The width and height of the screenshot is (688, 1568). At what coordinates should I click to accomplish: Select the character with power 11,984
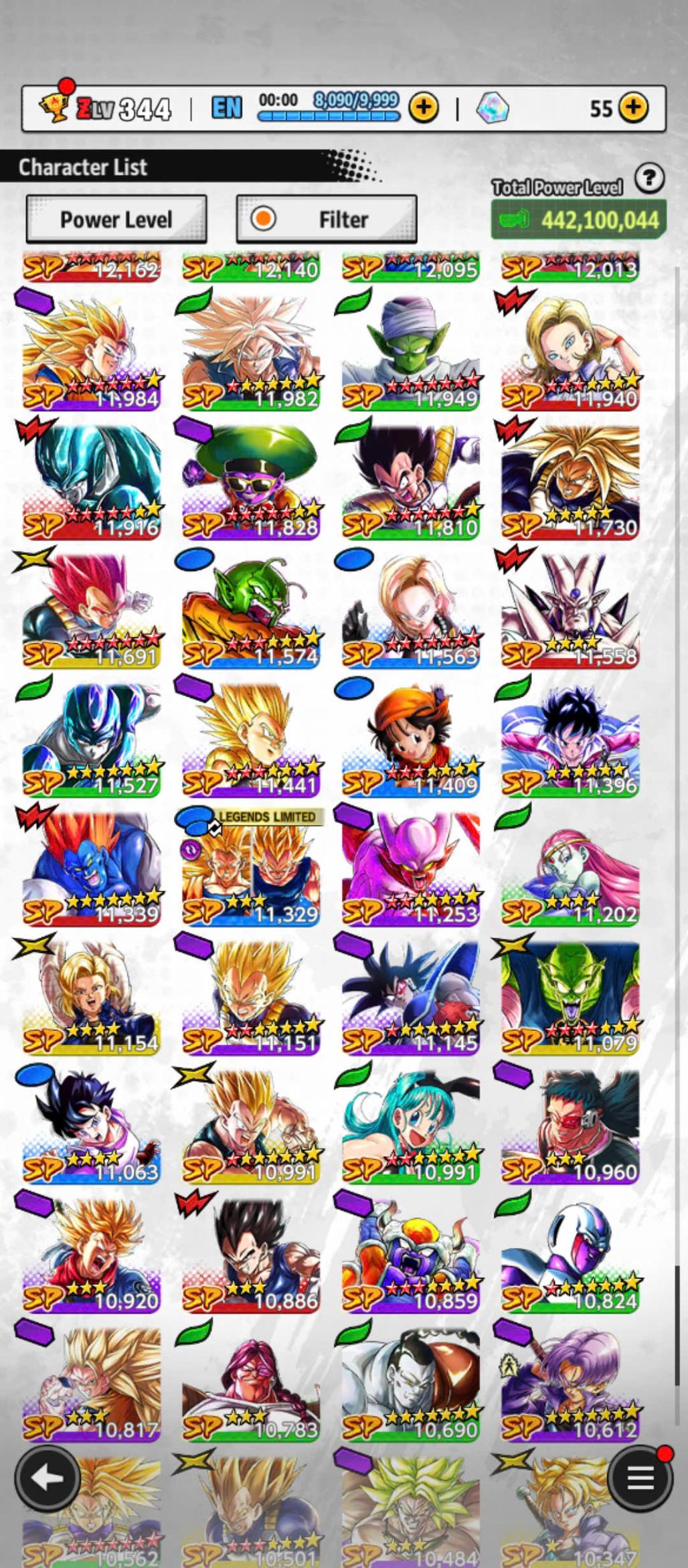click(x=92, y=351)
